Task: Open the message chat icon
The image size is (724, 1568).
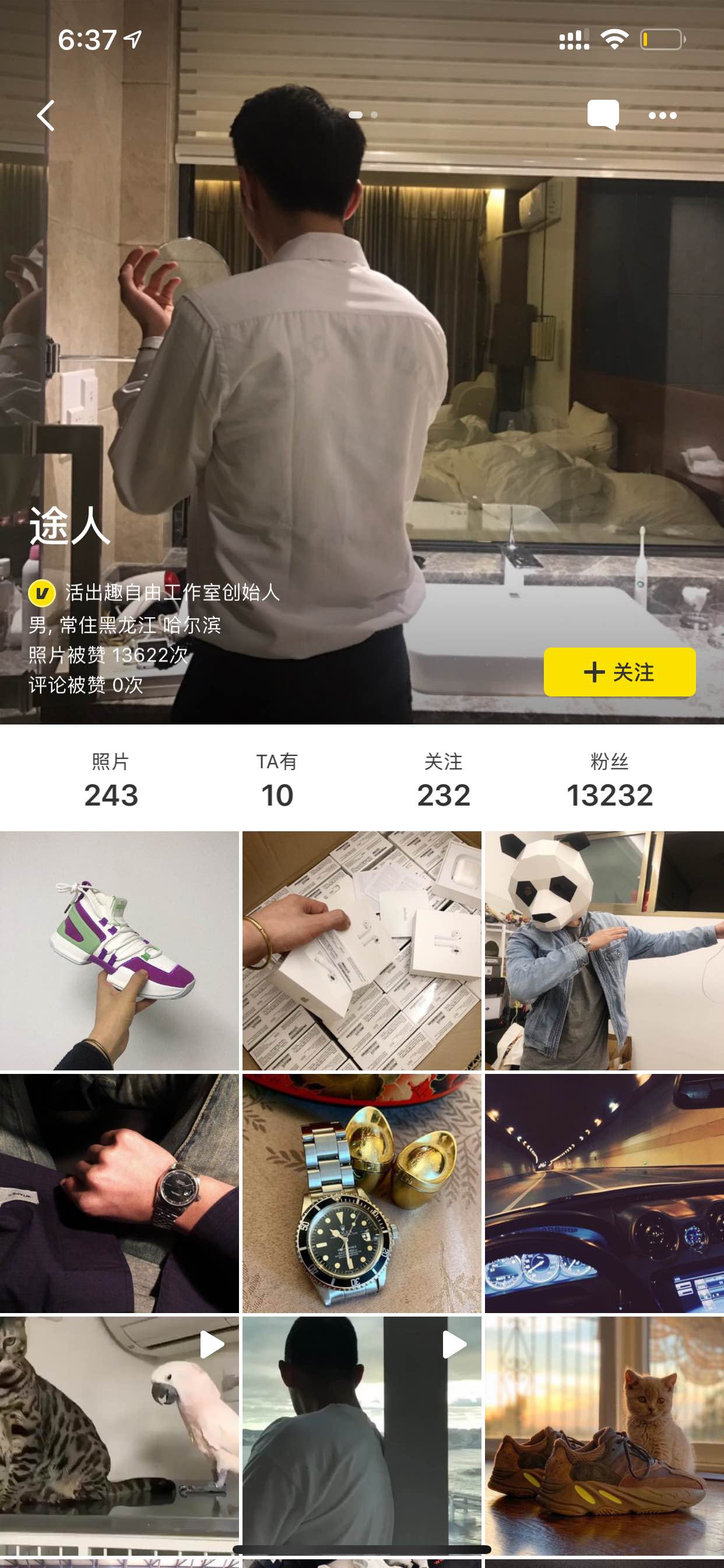Action: click(603, 115)
